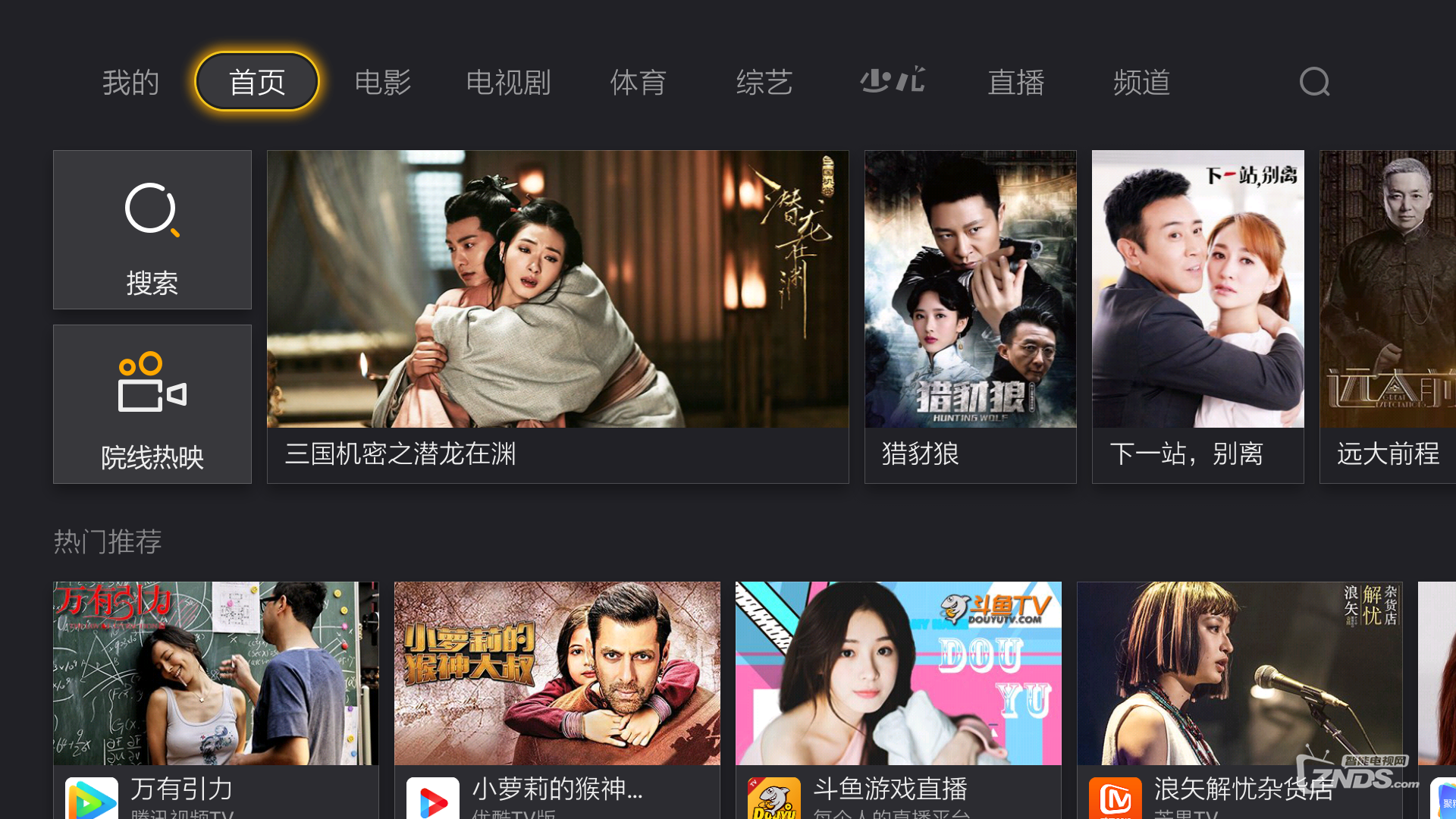
Task: Open the 电视剧 tab
Action: click(x=508, y=82)
